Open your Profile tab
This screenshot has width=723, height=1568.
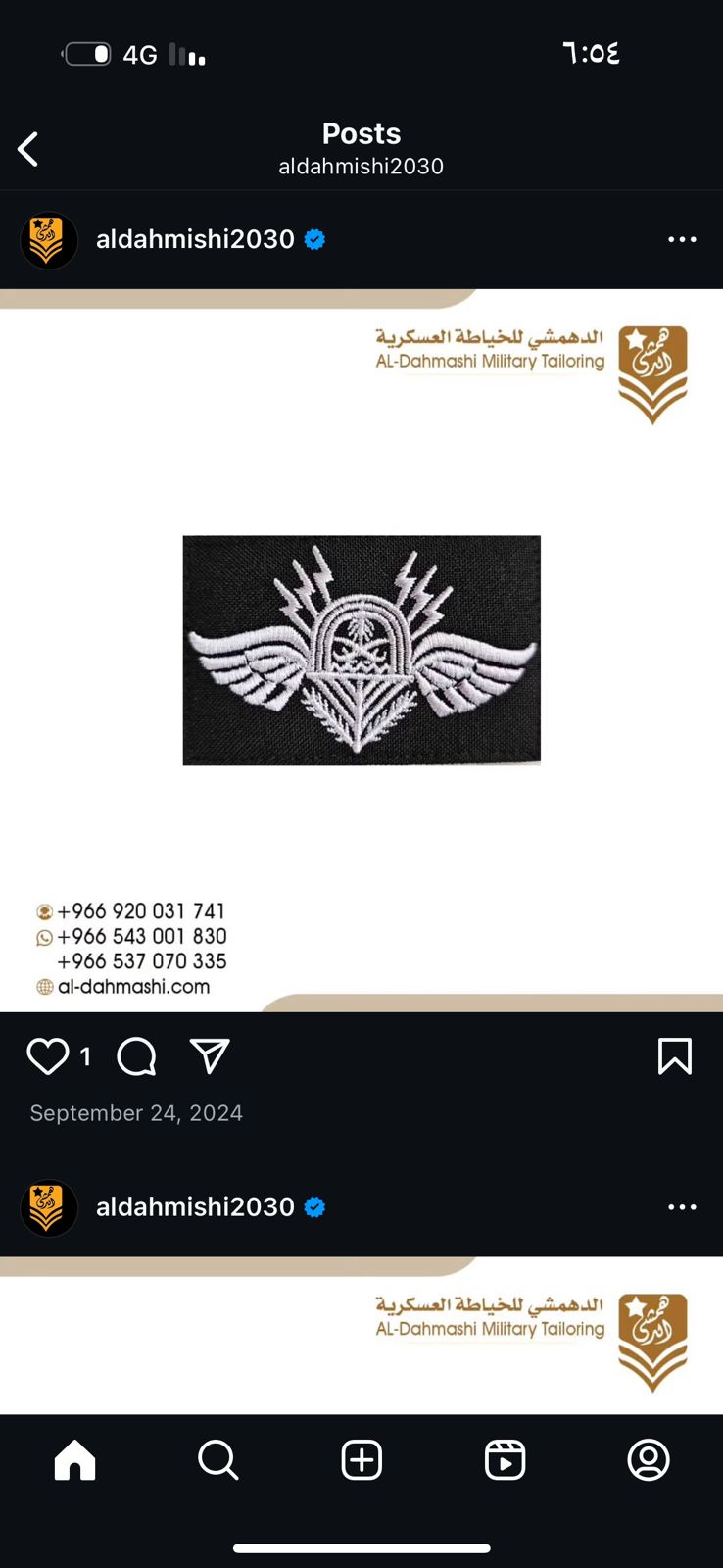click(648, 1460)
